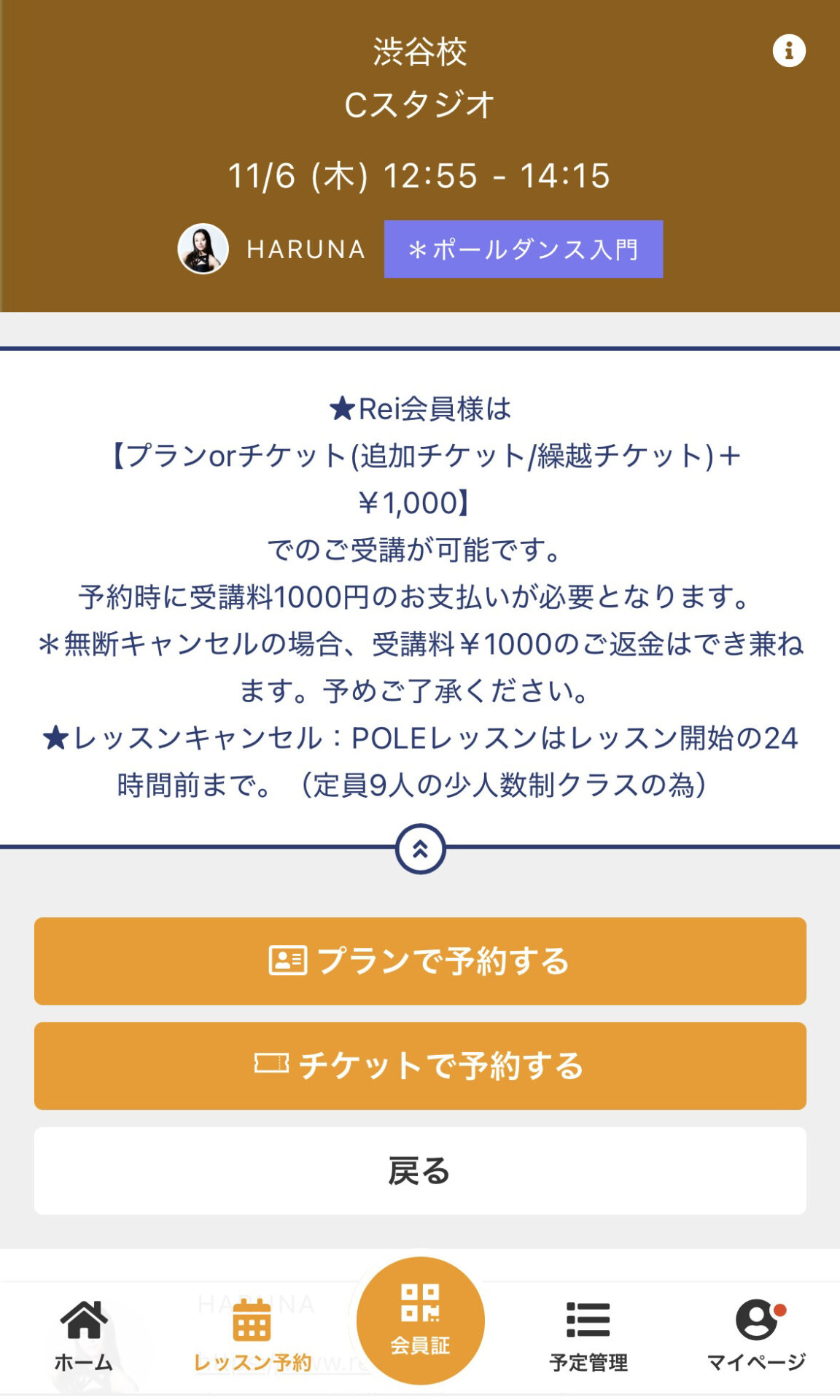
Task: Book with plan (プランで予約する)
Action: (x=420, y=961)
